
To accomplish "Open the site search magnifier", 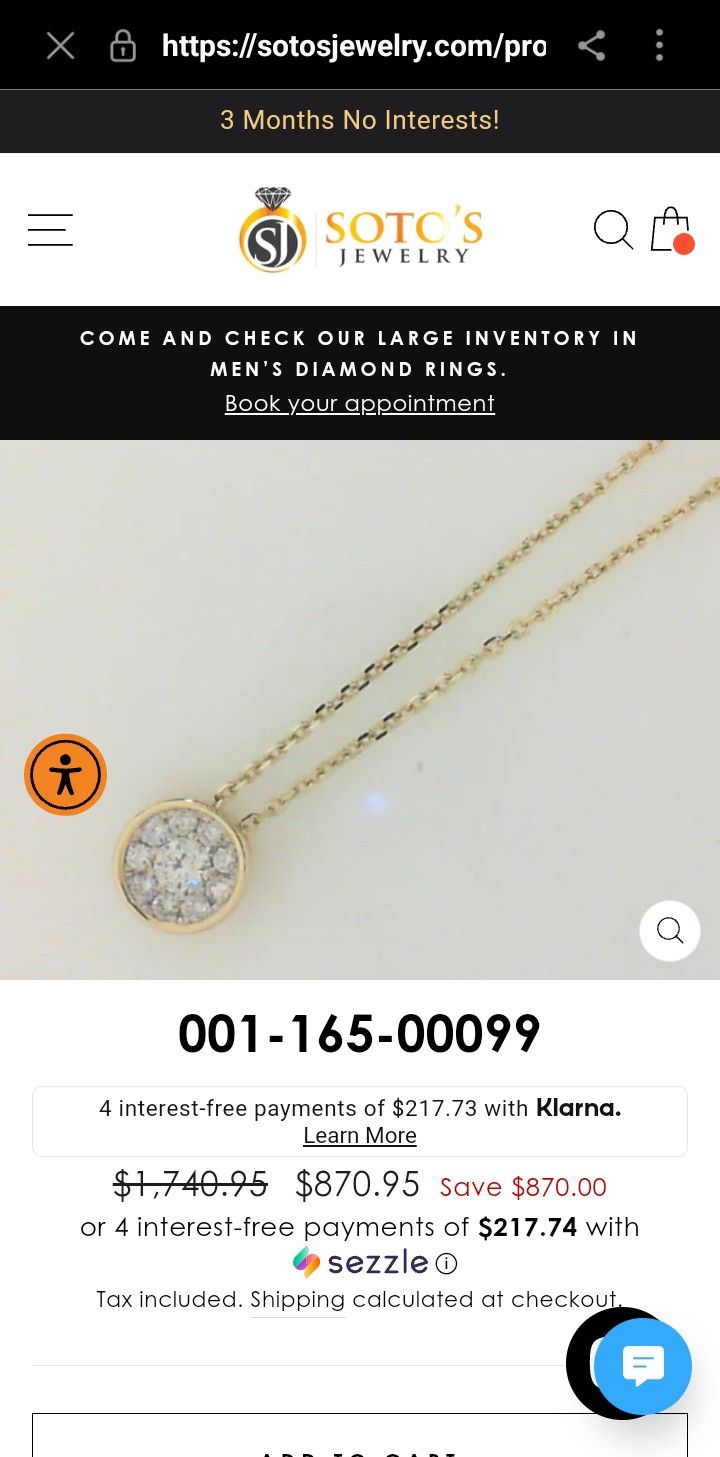I will pyautogui.click(x=613, y=229).
